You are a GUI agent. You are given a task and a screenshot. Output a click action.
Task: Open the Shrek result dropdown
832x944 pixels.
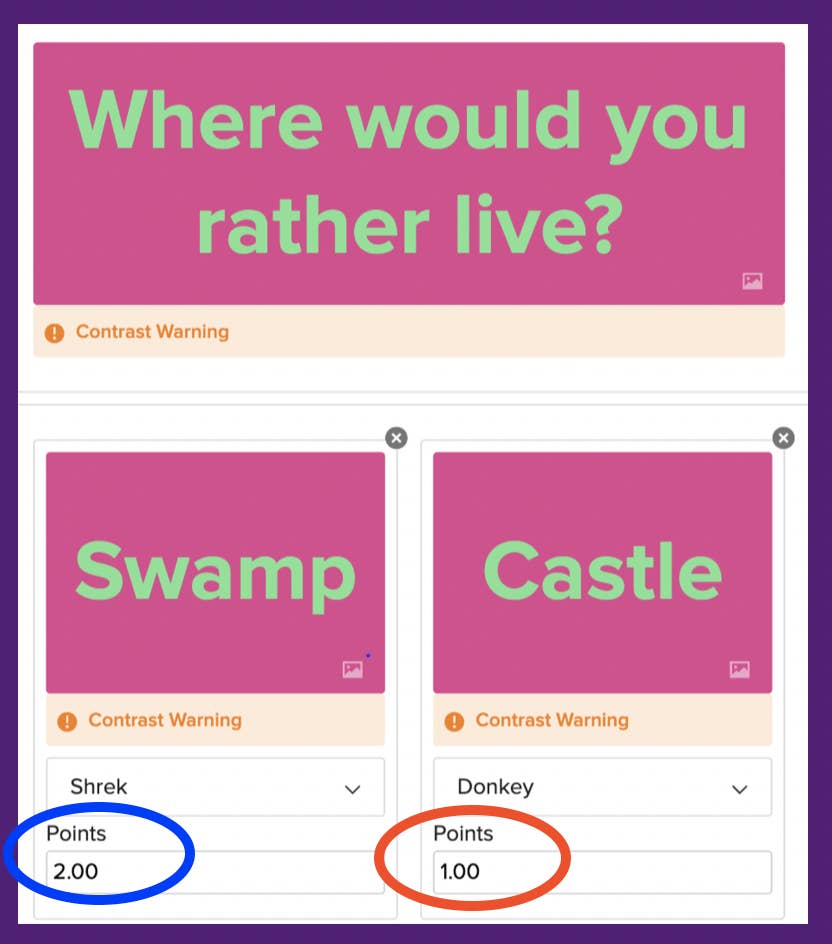click(x=215, y=787)
